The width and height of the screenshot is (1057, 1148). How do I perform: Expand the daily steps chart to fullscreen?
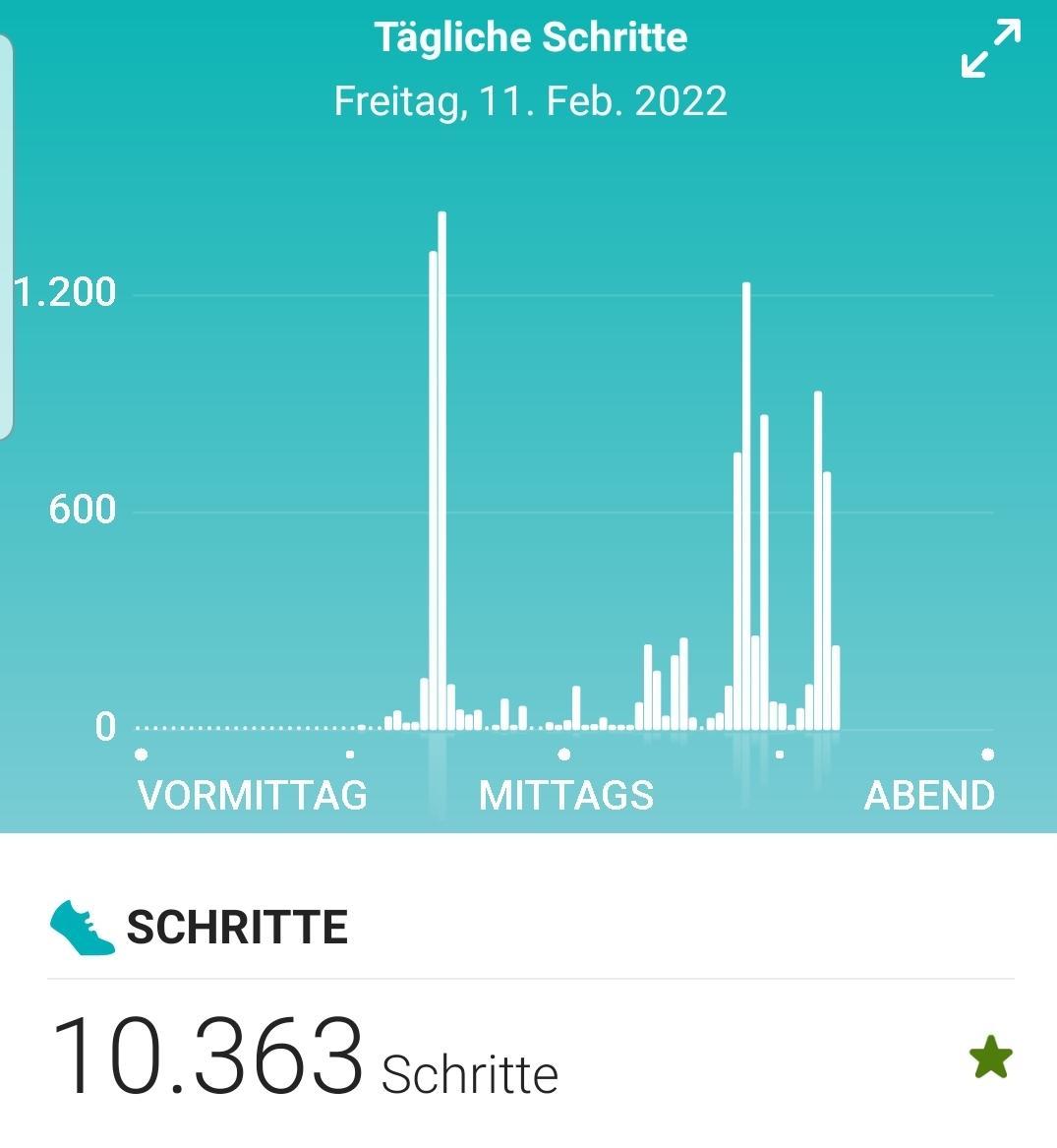coord(990,50)
